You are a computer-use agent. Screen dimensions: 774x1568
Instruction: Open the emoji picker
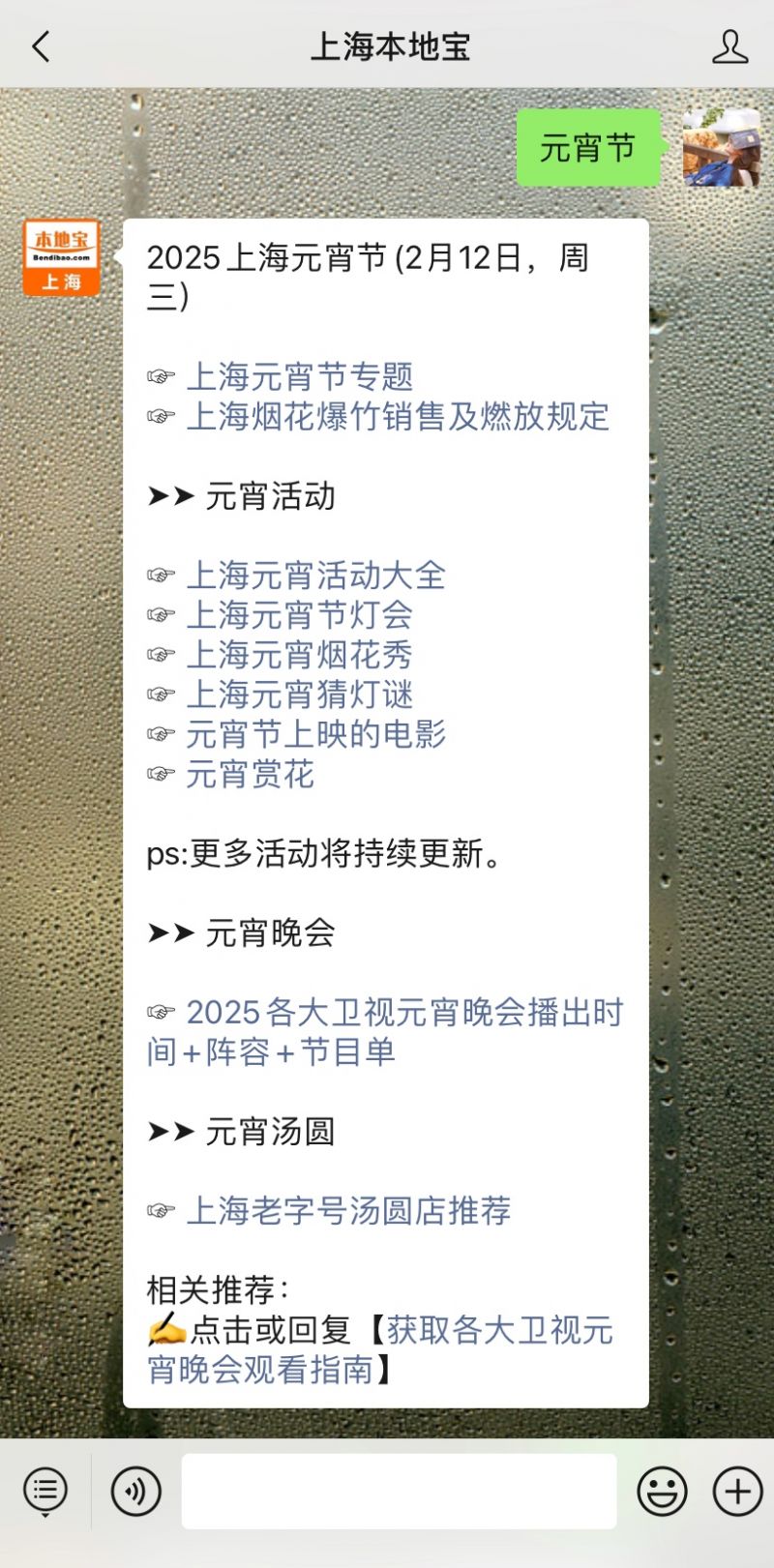(x=662, y=1491)
